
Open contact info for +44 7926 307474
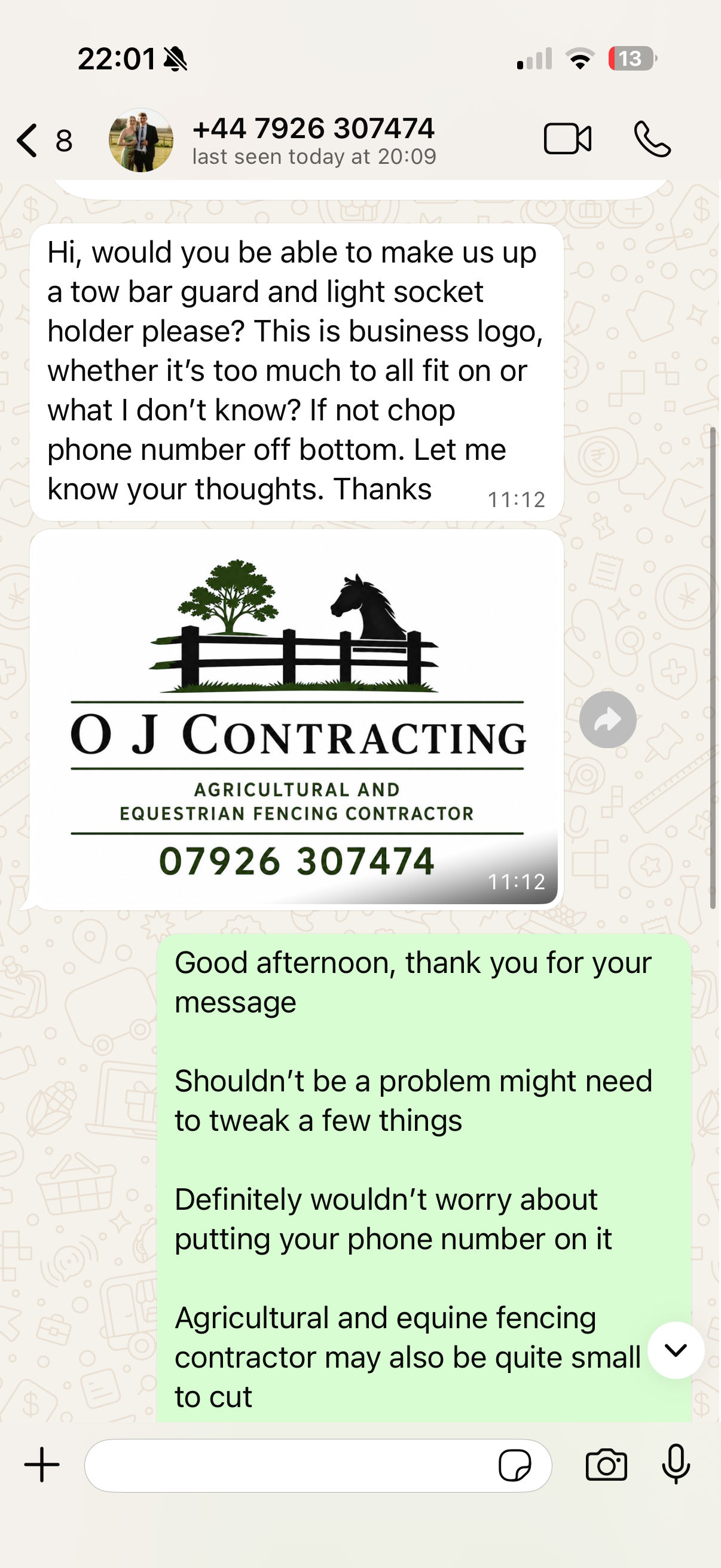[314, 140]
